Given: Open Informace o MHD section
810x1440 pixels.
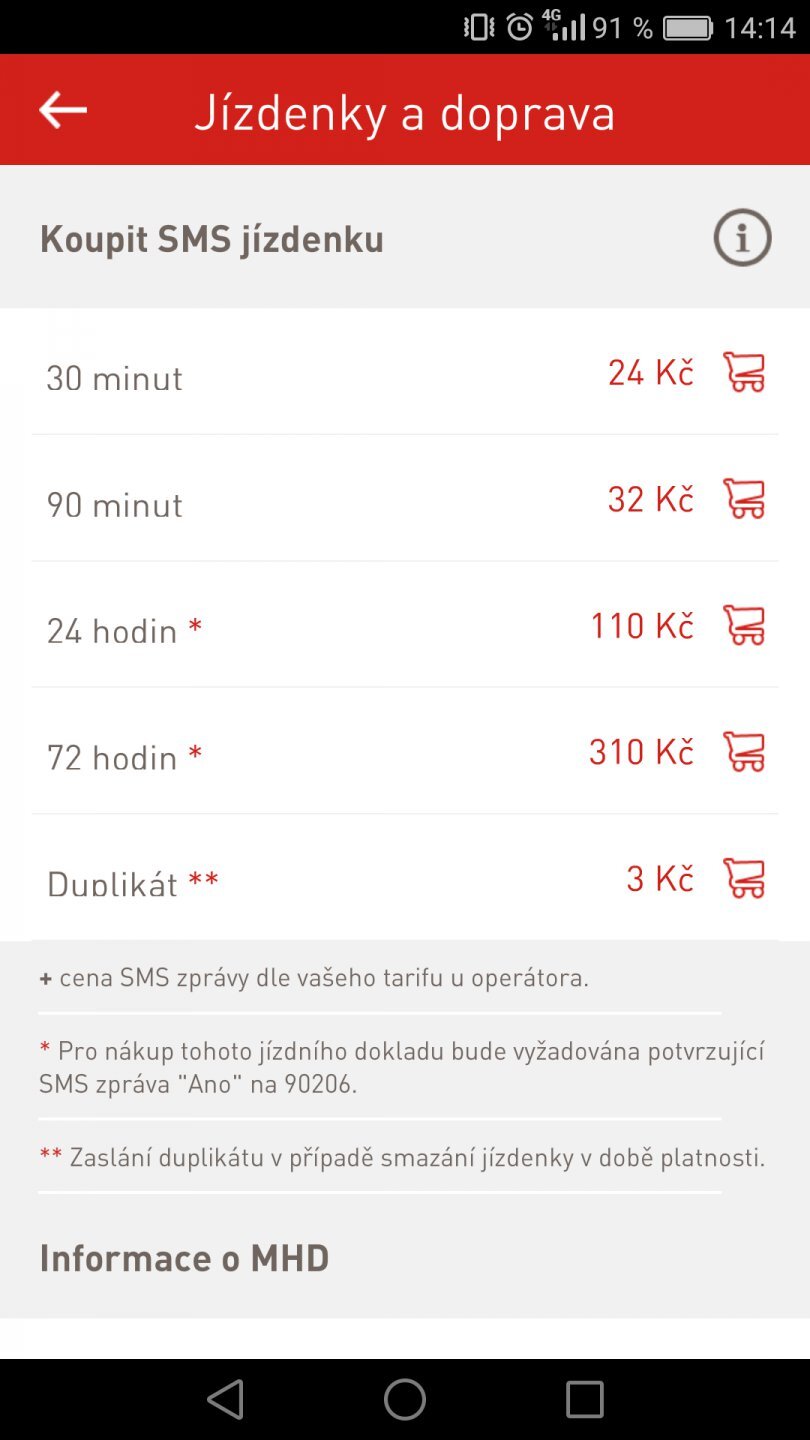Looking at the screenshot, I should click(x=184, y=1258).
